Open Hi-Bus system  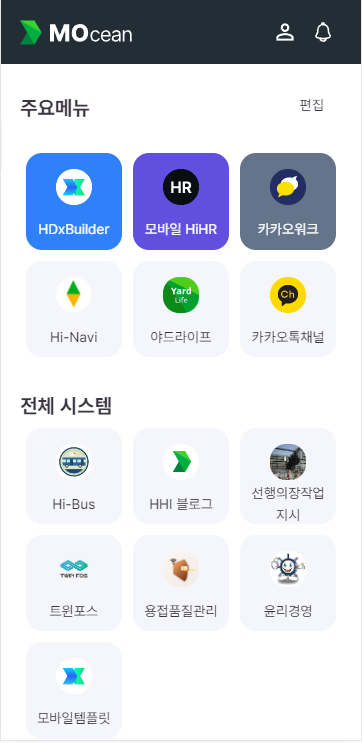(x=74, y=476)
